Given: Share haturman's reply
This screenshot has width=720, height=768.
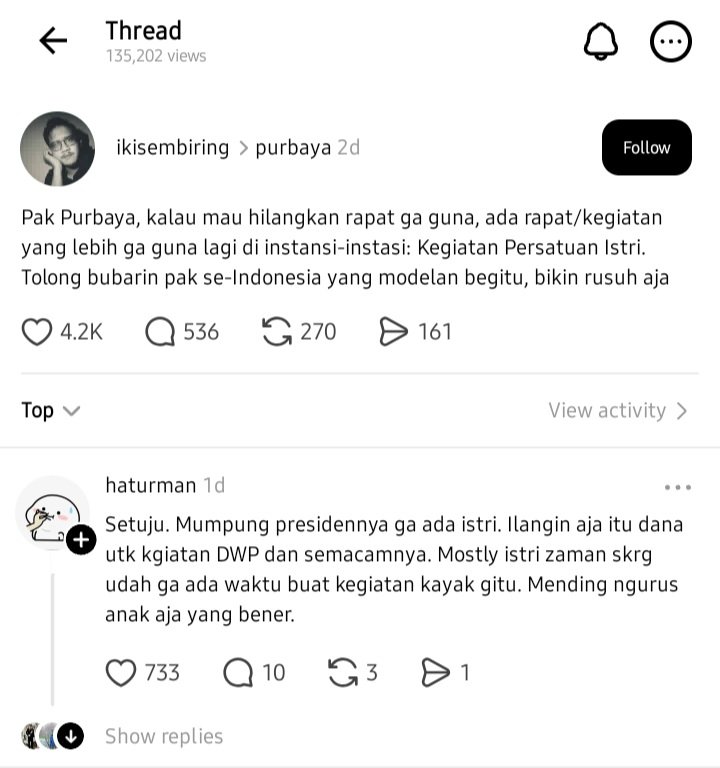Looking at the screenshot, I should pyautogui.click(x=436, y=673).
